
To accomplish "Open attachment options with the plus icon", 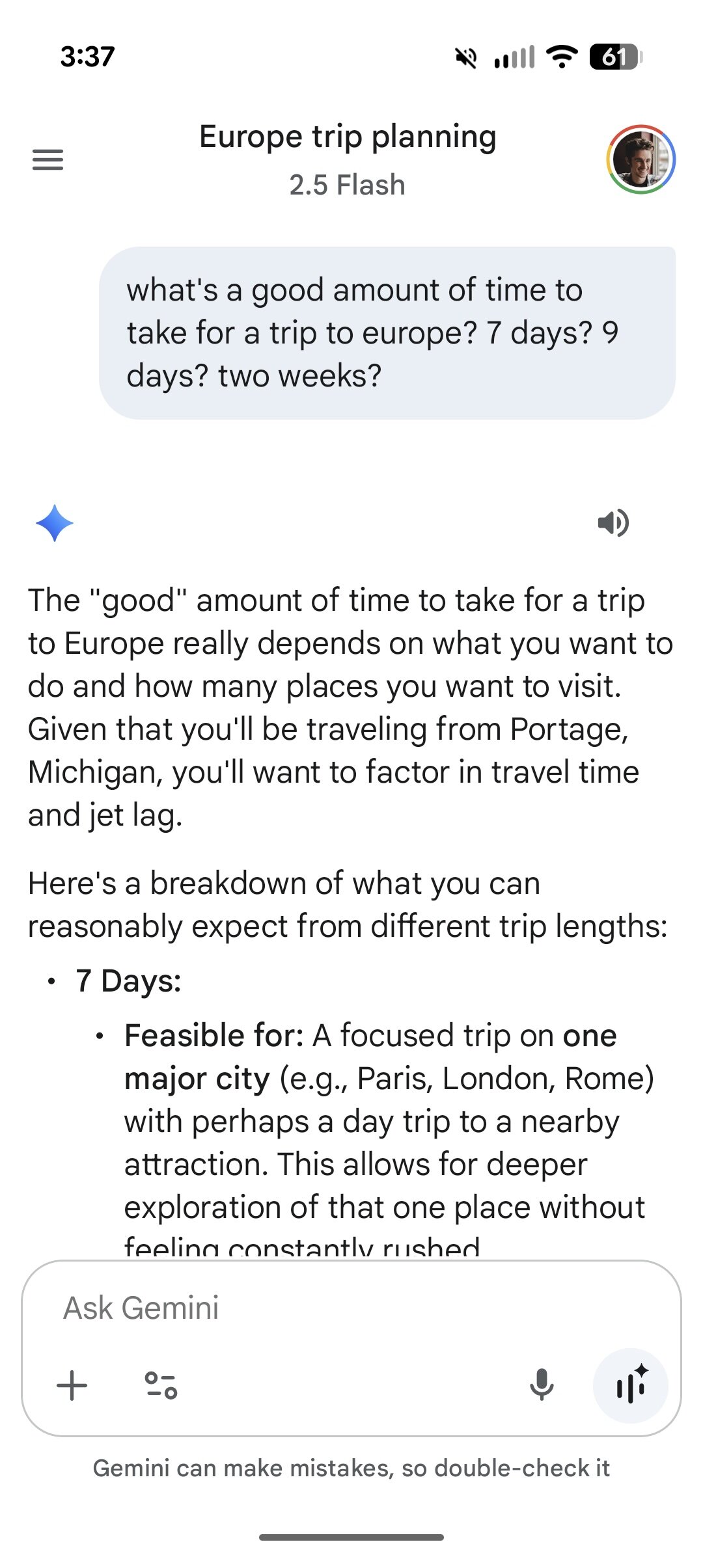I will 72,1385.
